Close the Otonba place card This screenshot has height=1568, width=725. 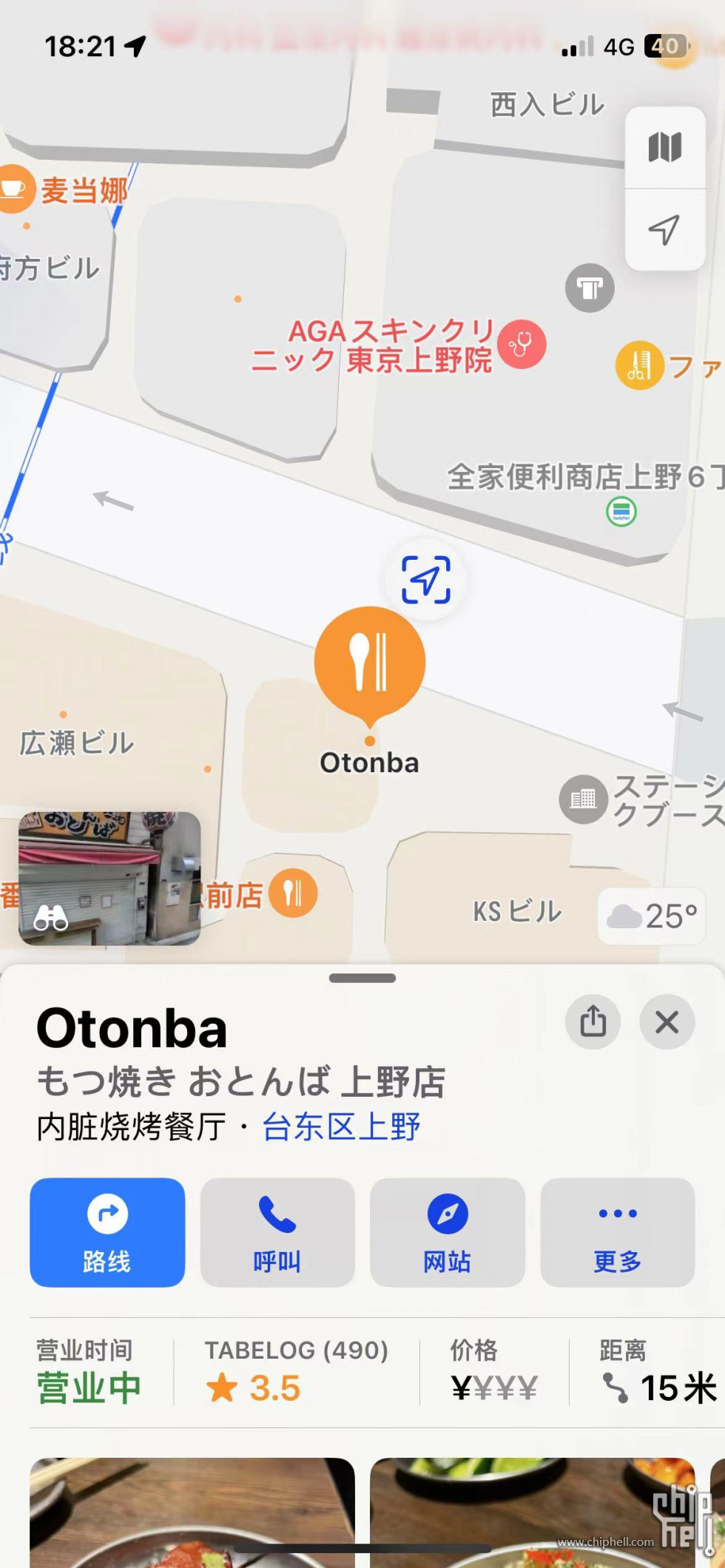click(x=667, y=1022)
